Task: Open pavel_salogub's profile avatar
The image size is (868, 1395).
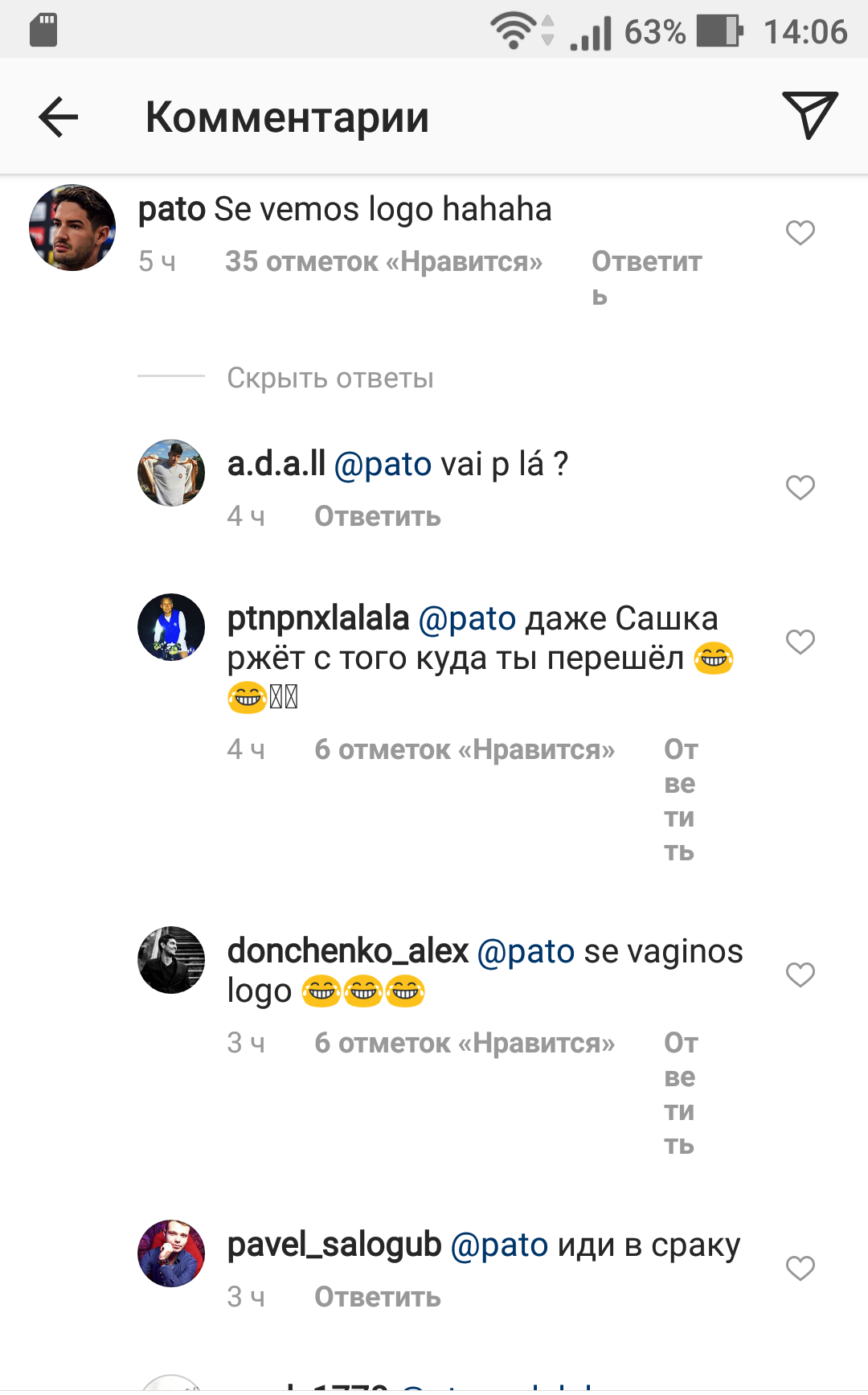Action: pyautogui.click(x=171, y=1253)
